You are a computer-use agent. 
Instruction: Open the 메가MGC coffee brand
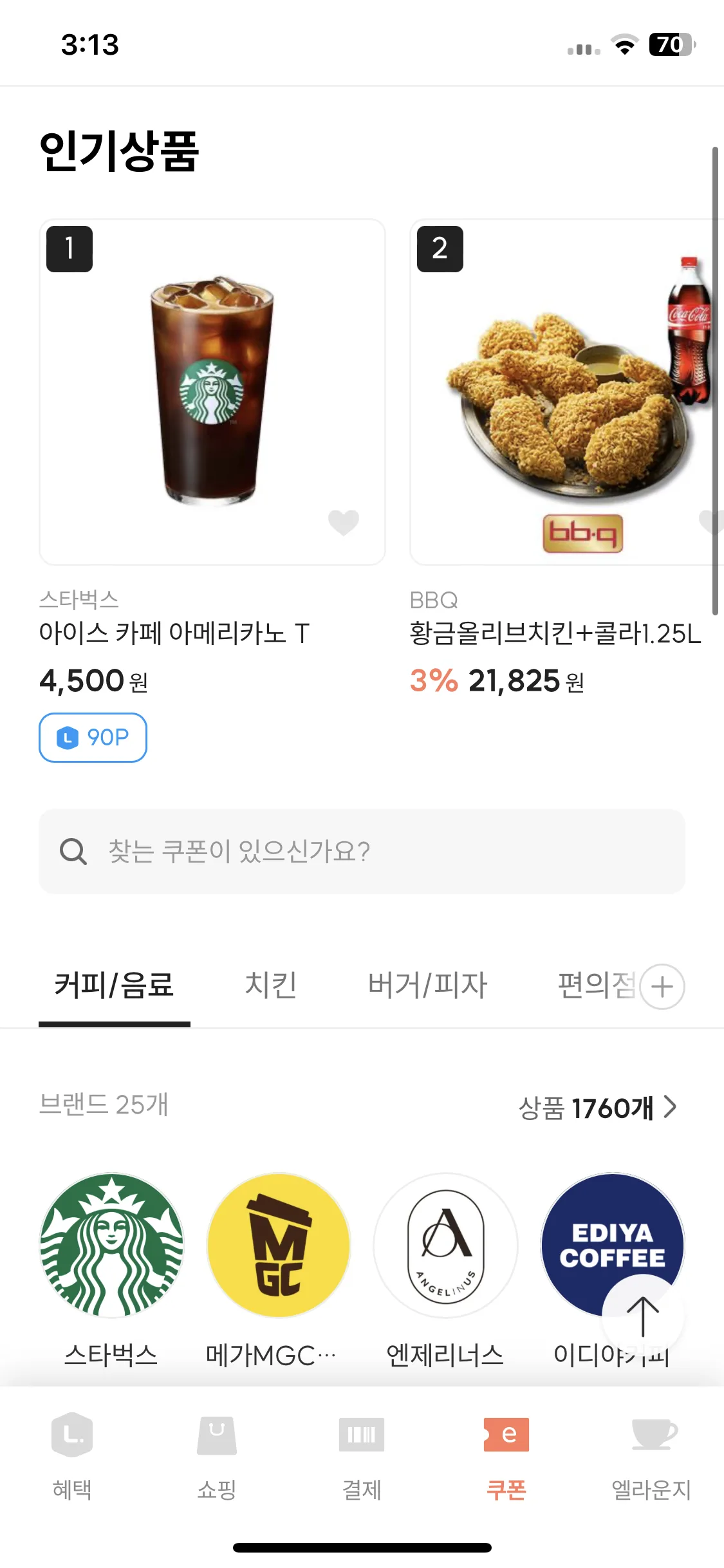click(278, 1246)
